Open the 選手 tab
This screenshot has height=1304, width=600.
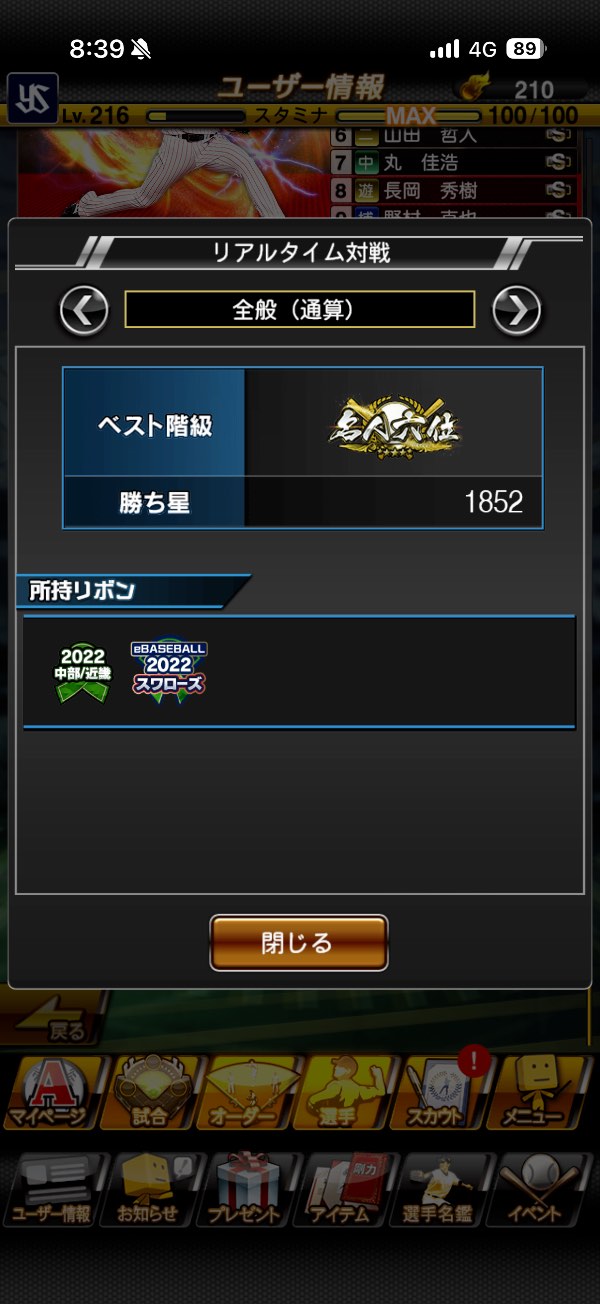click(345, 1092)
